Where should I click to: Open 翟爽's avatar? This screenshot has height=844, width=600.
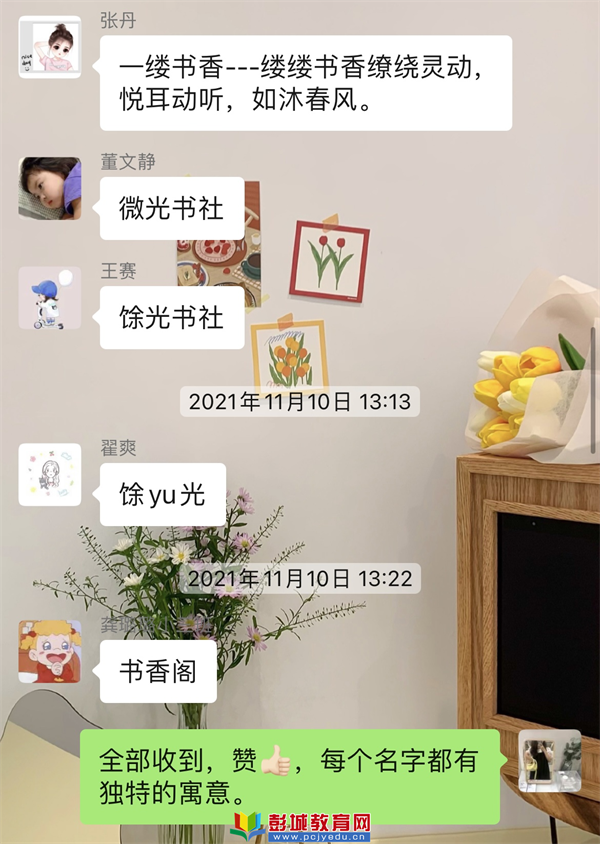(x=49, y=474)
